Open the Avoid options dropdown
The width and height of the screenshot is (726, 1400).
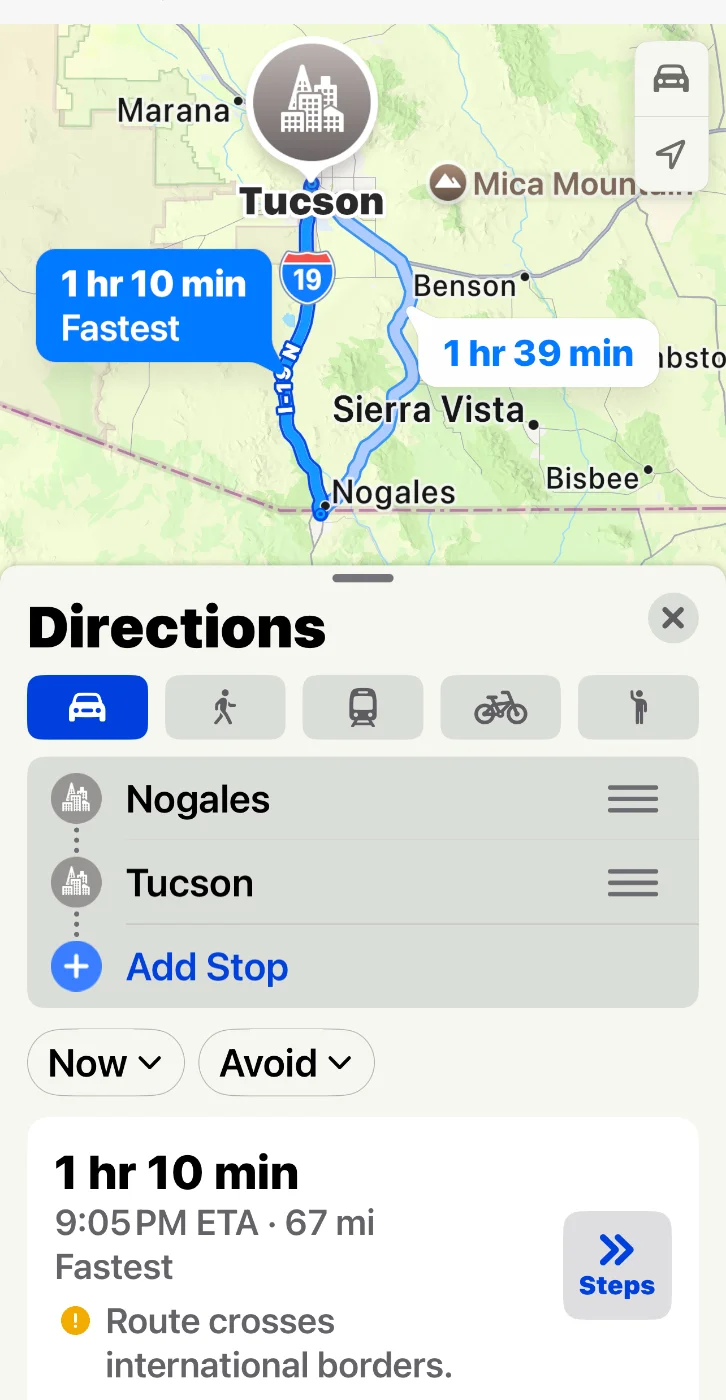tap(286, 1063)
